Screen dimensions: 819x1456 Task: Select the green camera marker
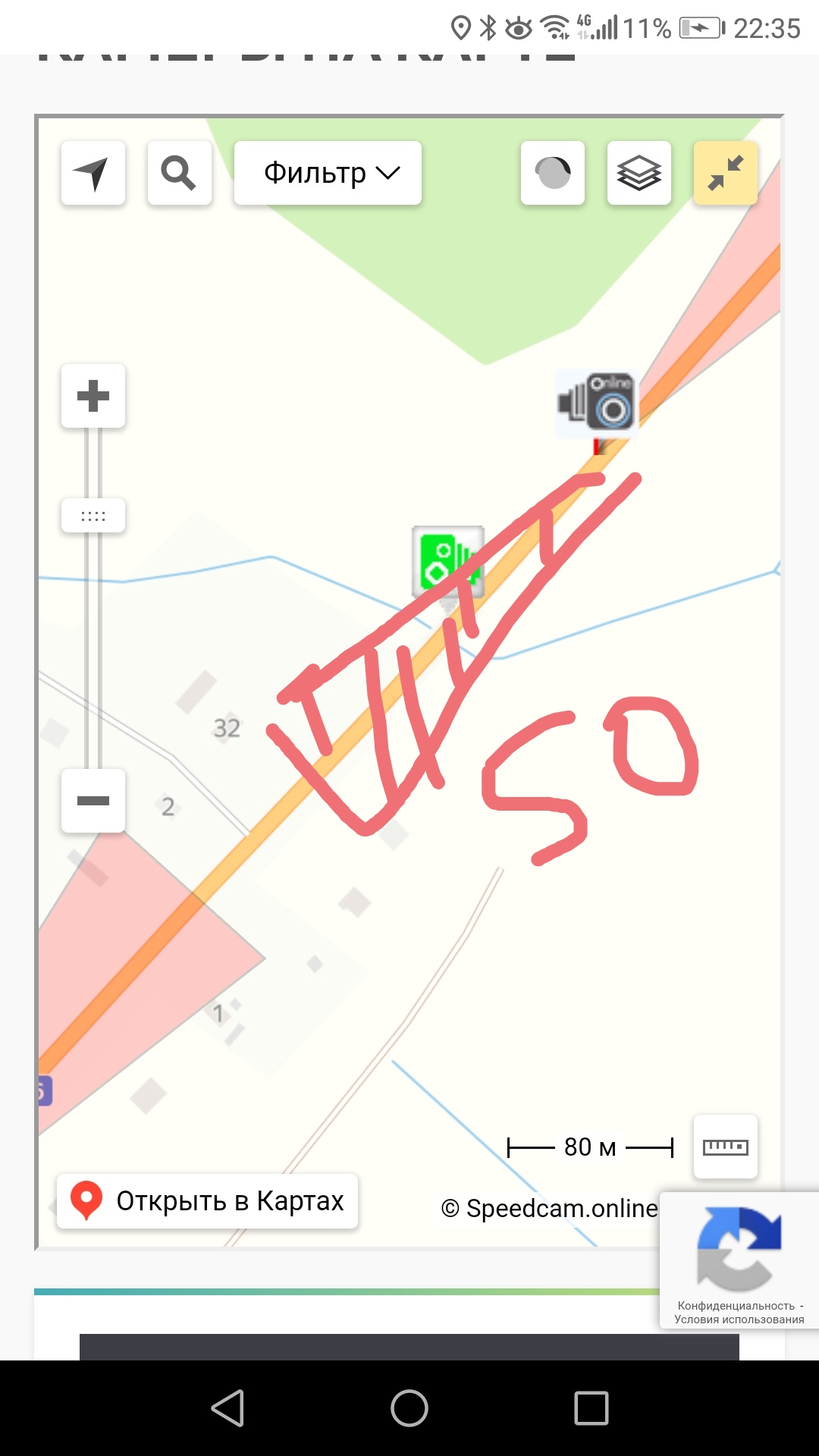click(x=447, y=561)
